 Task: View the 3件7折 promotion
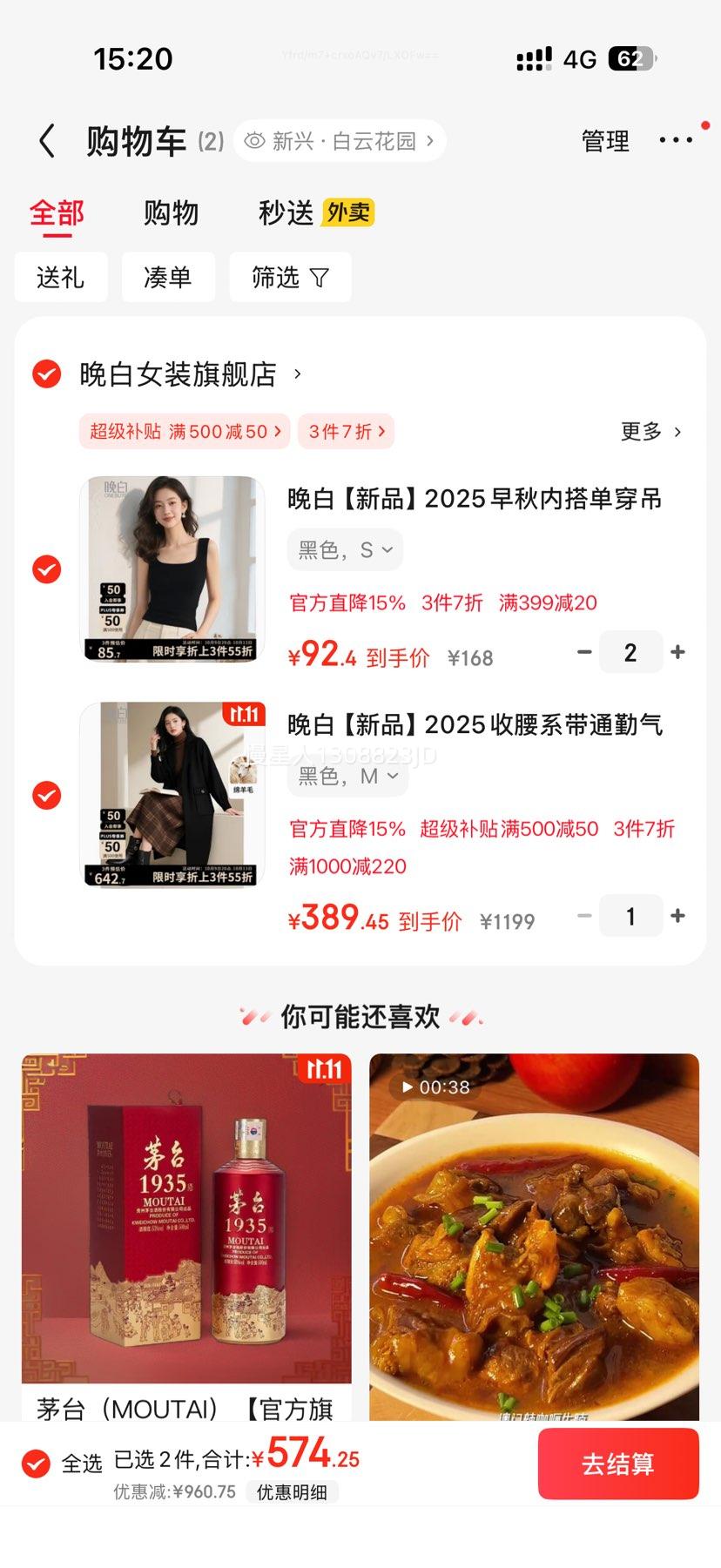(x=346, y=431)
